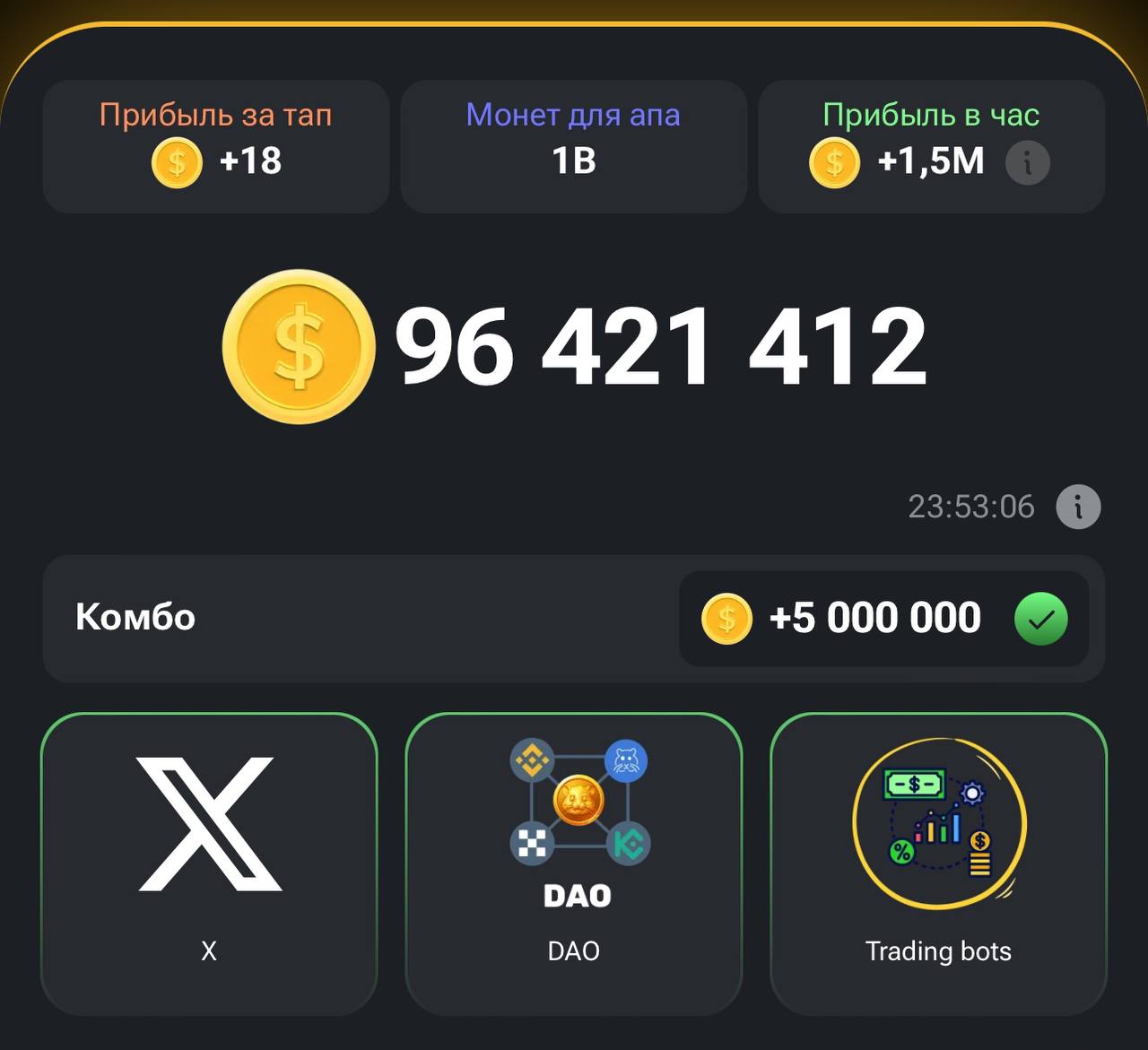Tap info icon beside the 23:53:06 timer

[1078, 507]
